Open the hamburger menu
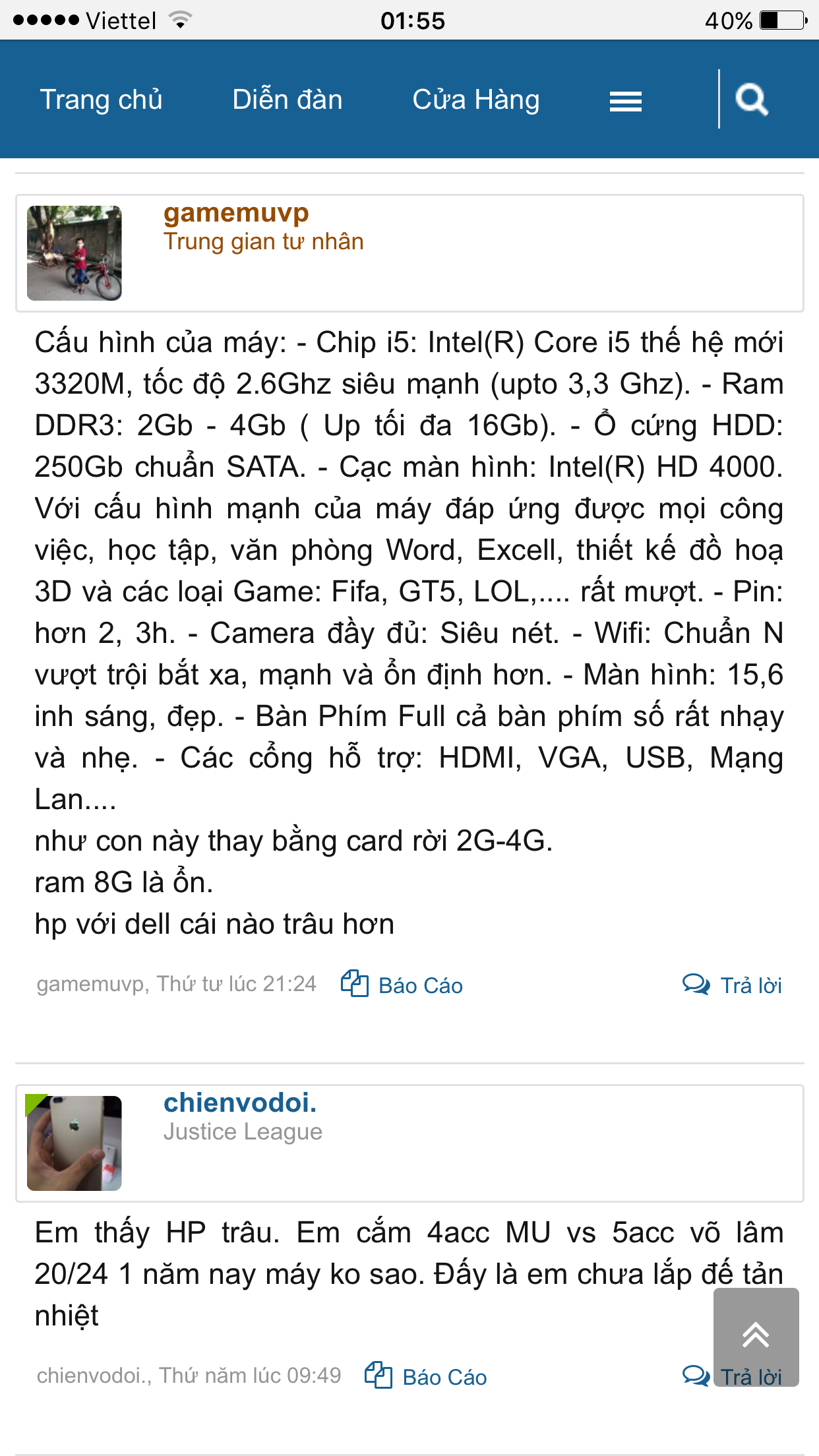The image size is (819, 1456). (625, 101)
